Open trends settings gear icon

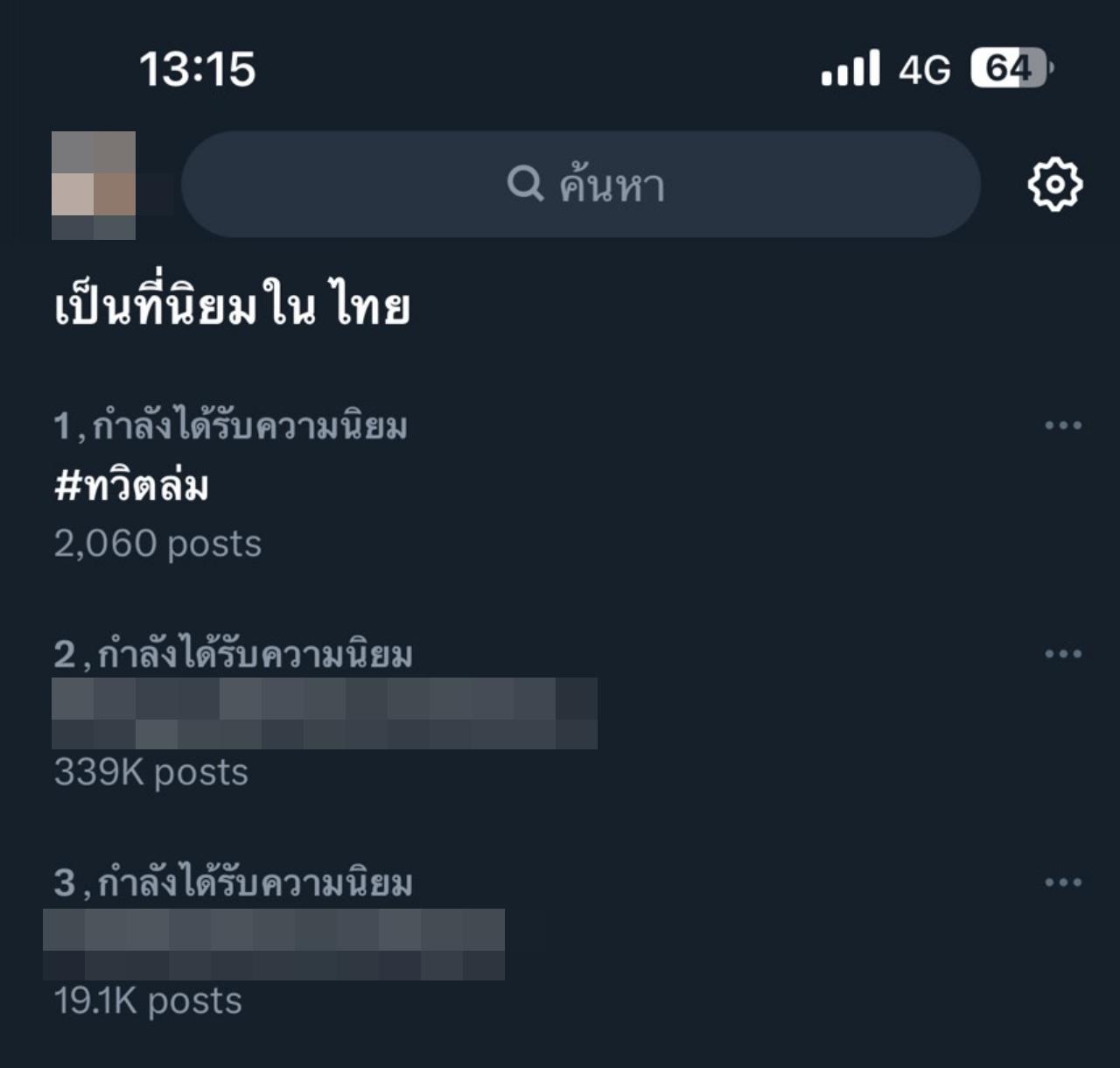click(1054, 185)
